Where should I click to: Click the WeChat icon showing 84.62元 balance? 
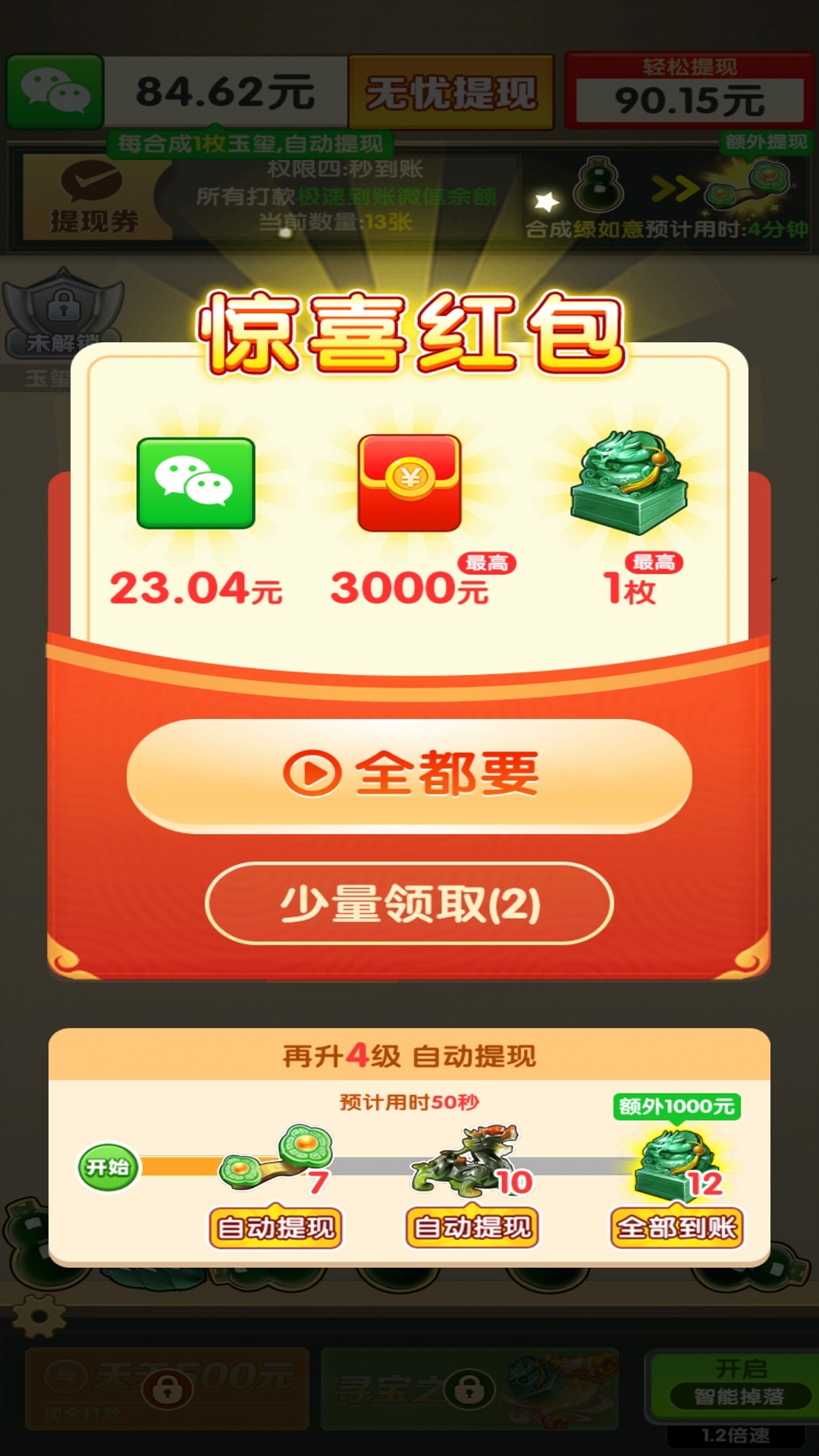[x=53, y=91]
